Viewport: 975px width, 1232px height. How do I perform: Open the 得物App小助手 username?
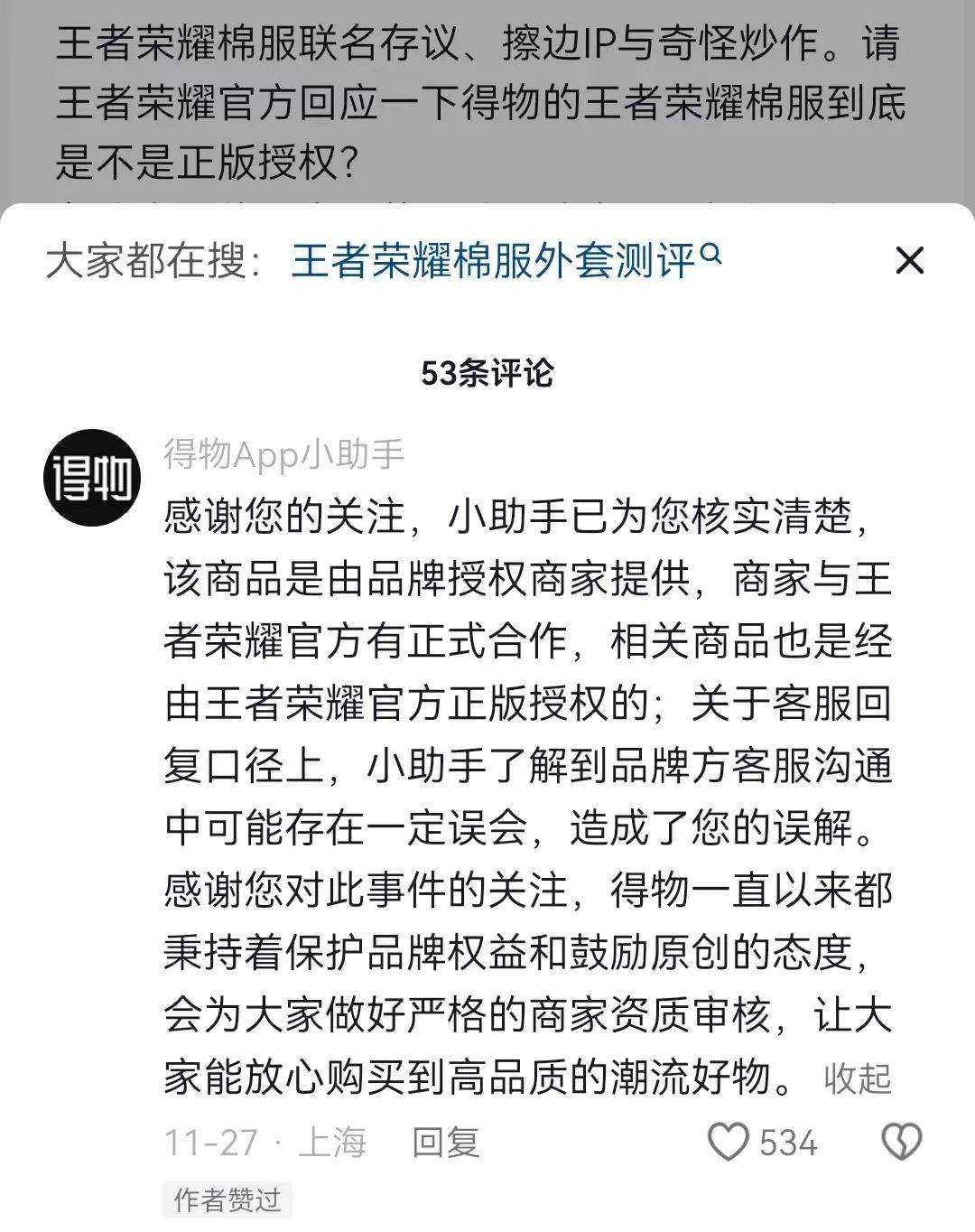(283, 454)
